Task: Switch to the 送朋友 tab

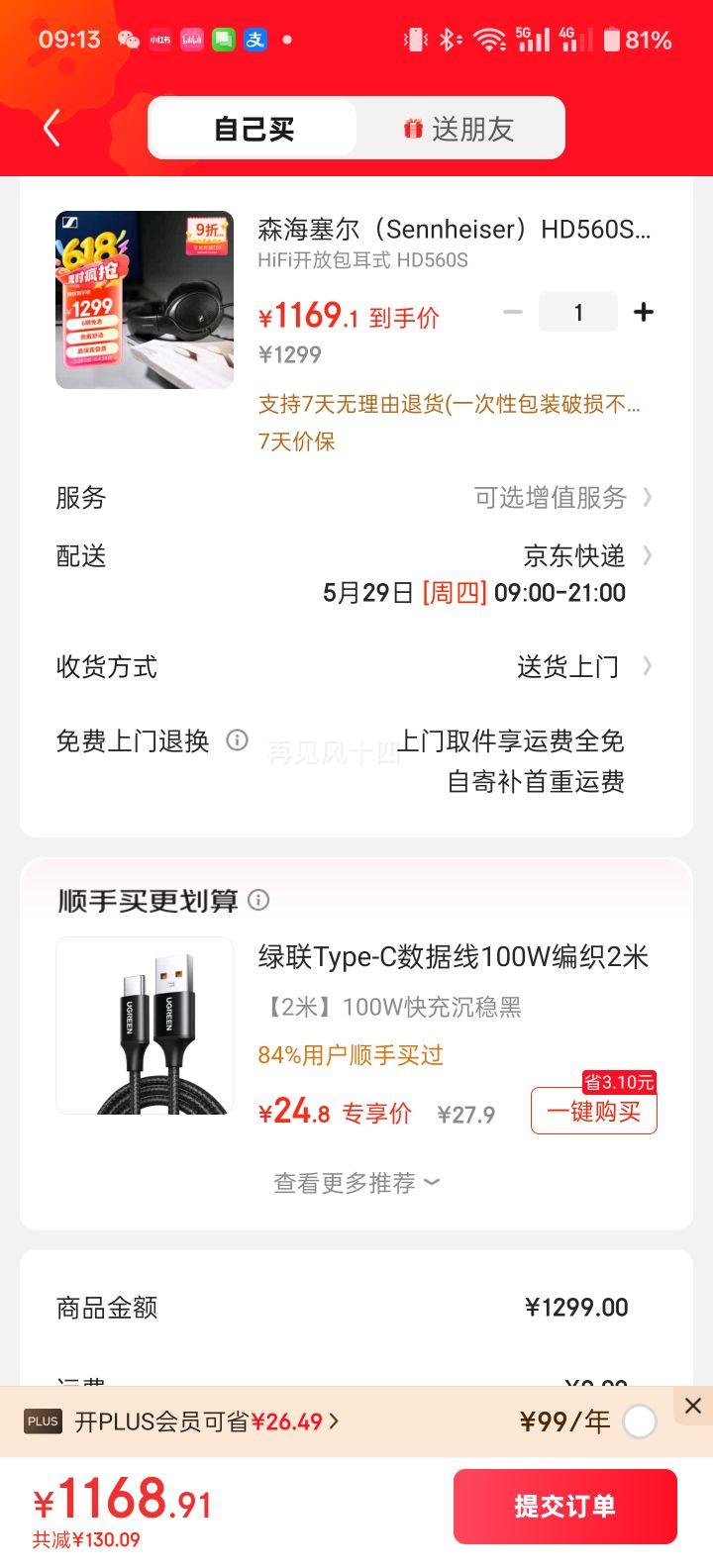Action: 460,128
